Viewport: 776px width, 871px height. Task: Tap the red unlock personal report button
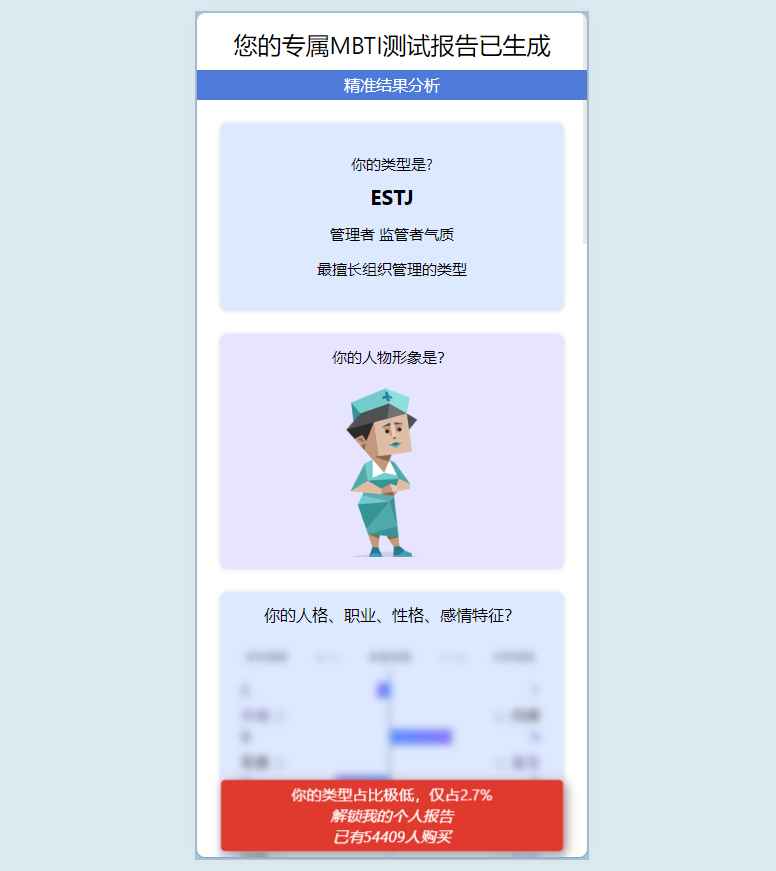pos(391,815)
